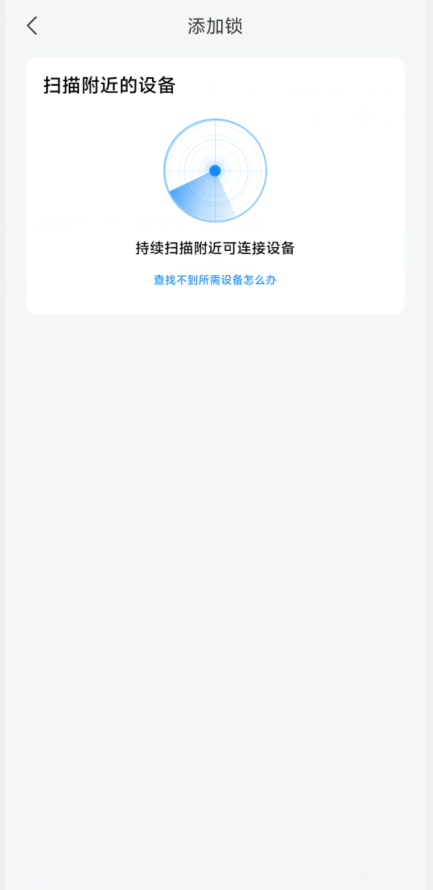Open the 查找不到所需设备怎么办 help link

click(215, 280)
